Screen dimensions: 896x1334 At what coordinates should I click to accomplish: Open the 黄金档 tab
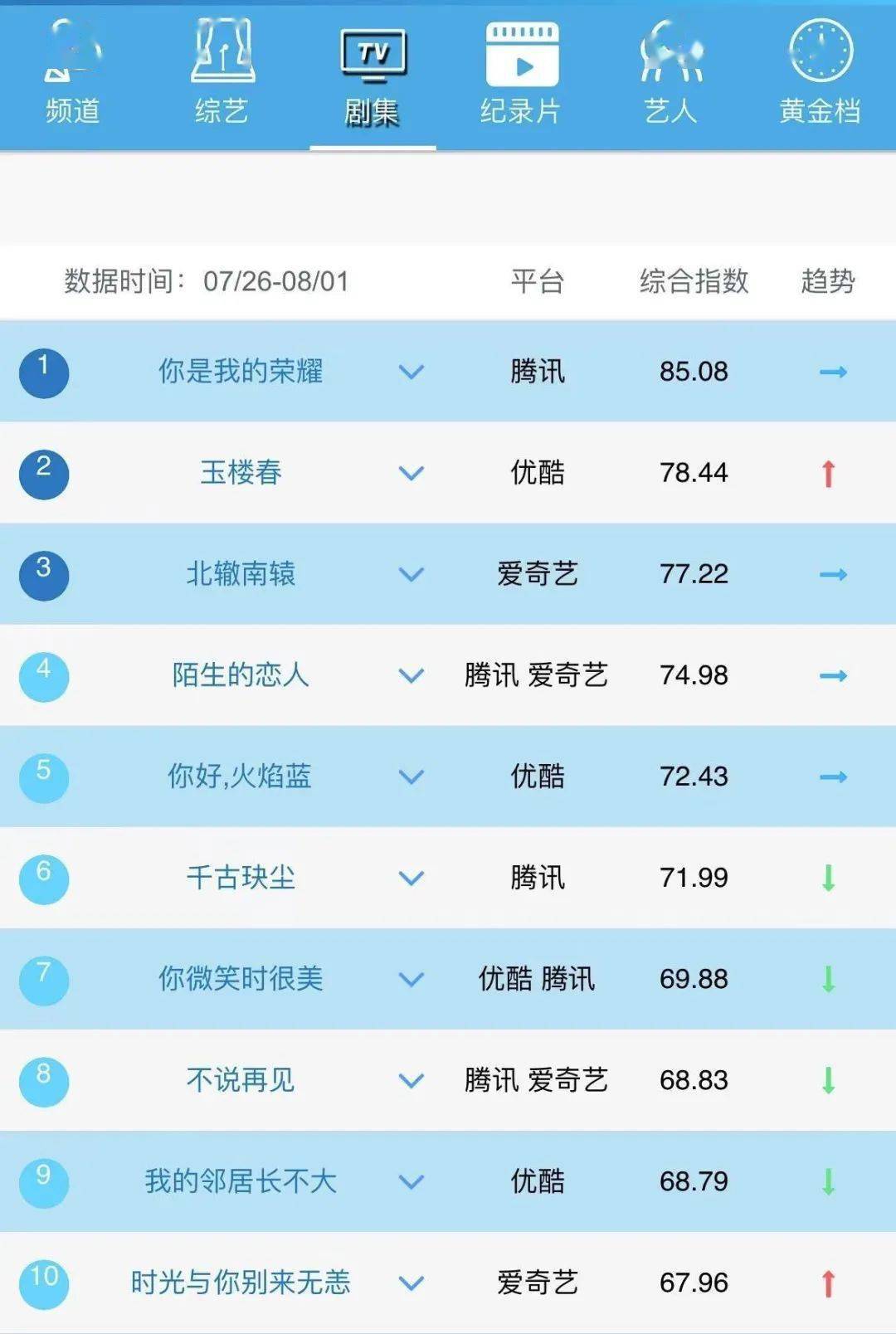pos(820,75)
